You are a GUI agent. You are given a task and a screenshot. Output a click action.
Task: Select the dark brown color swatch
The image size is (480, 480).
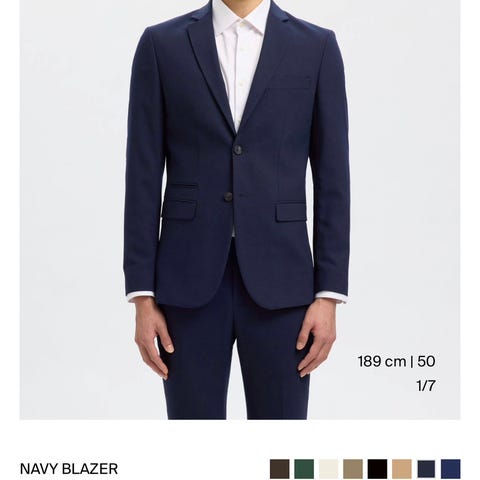280,469
